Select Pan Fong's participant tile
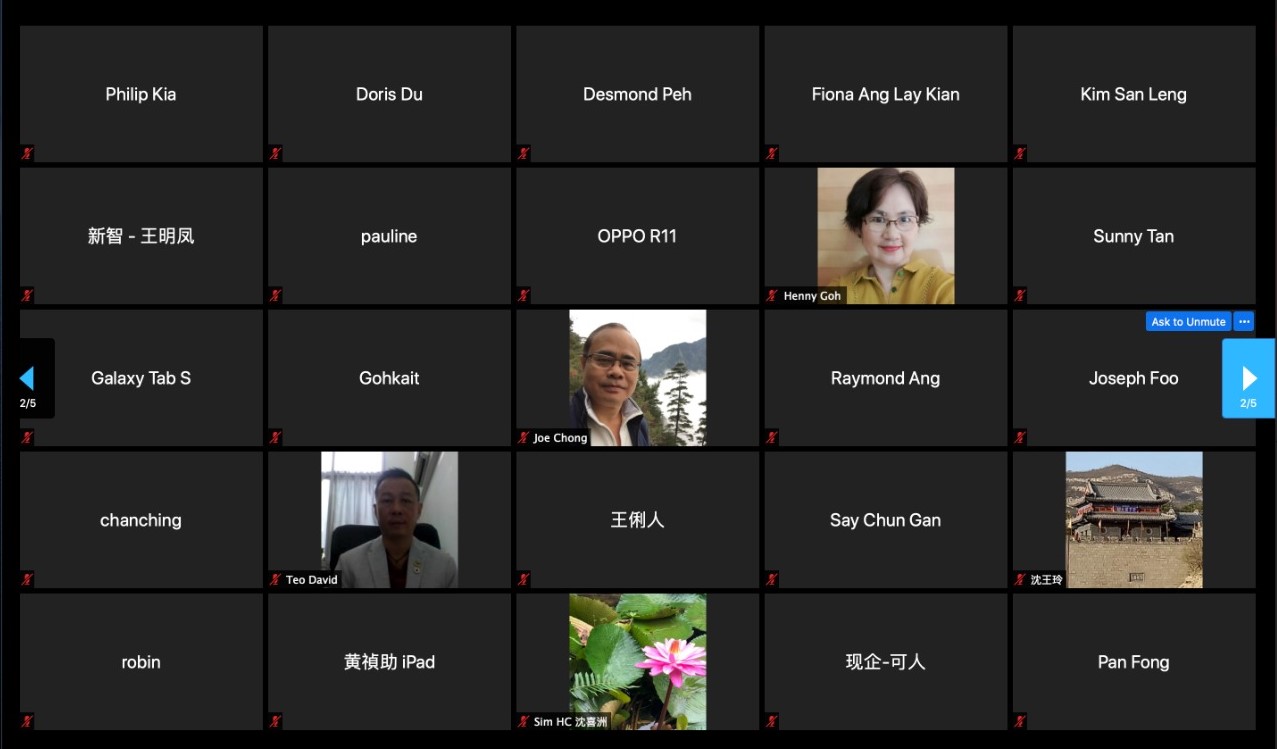Image resolution: width=1277 pixels, height=749 pixels. coord(1133,662)
